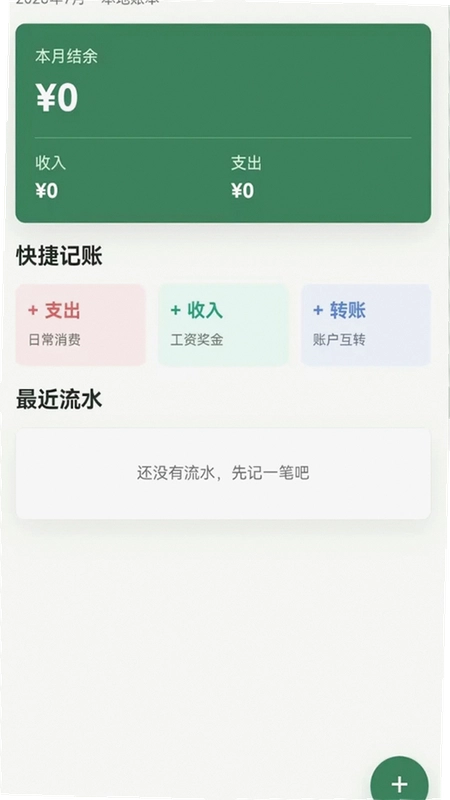This screenshot has width=450, height=800.
Task: Tap the 收入 quick entry card
Action: [223, 325]
